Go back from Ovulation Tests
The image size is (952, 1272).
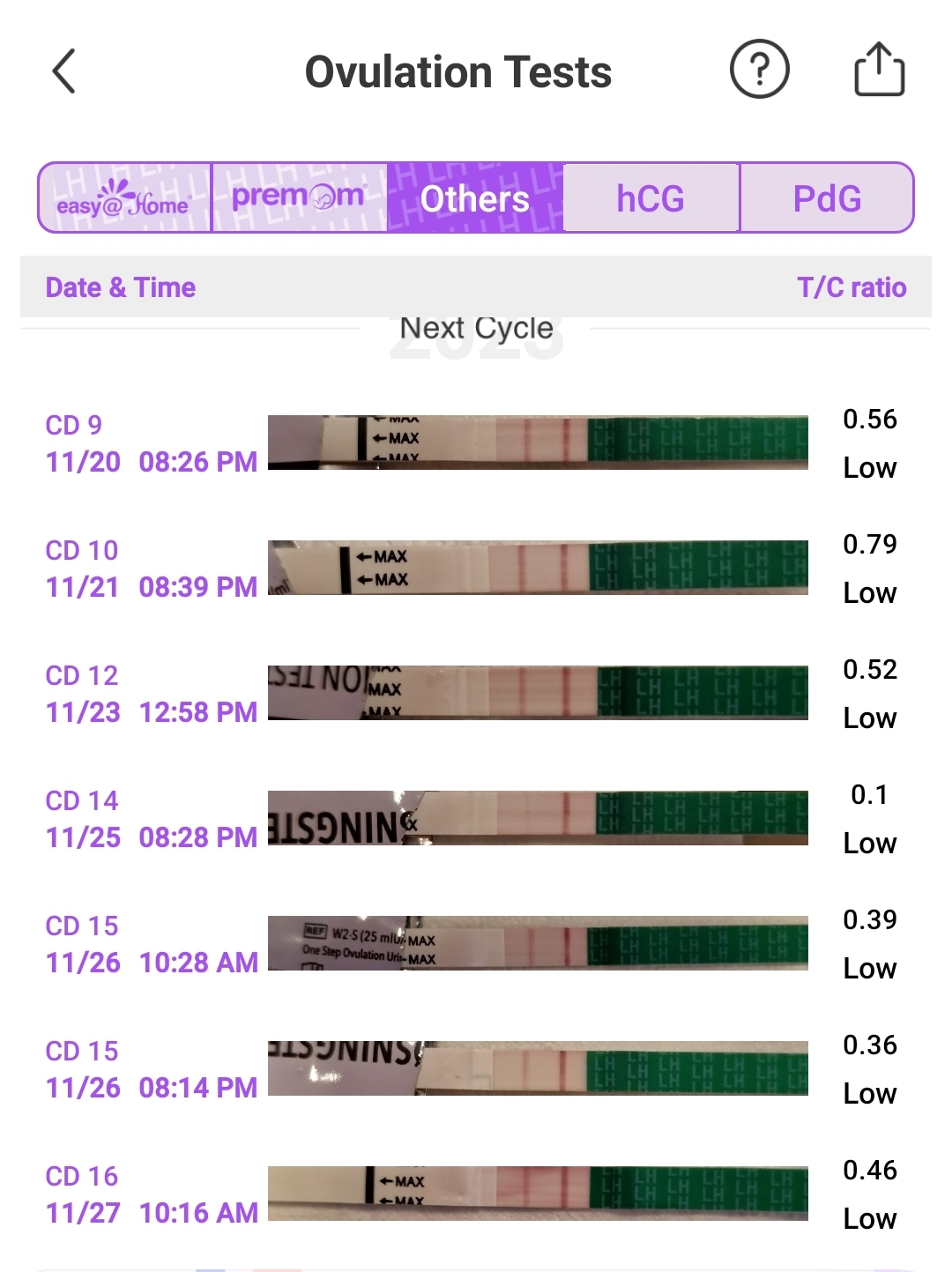coord(64,71)
